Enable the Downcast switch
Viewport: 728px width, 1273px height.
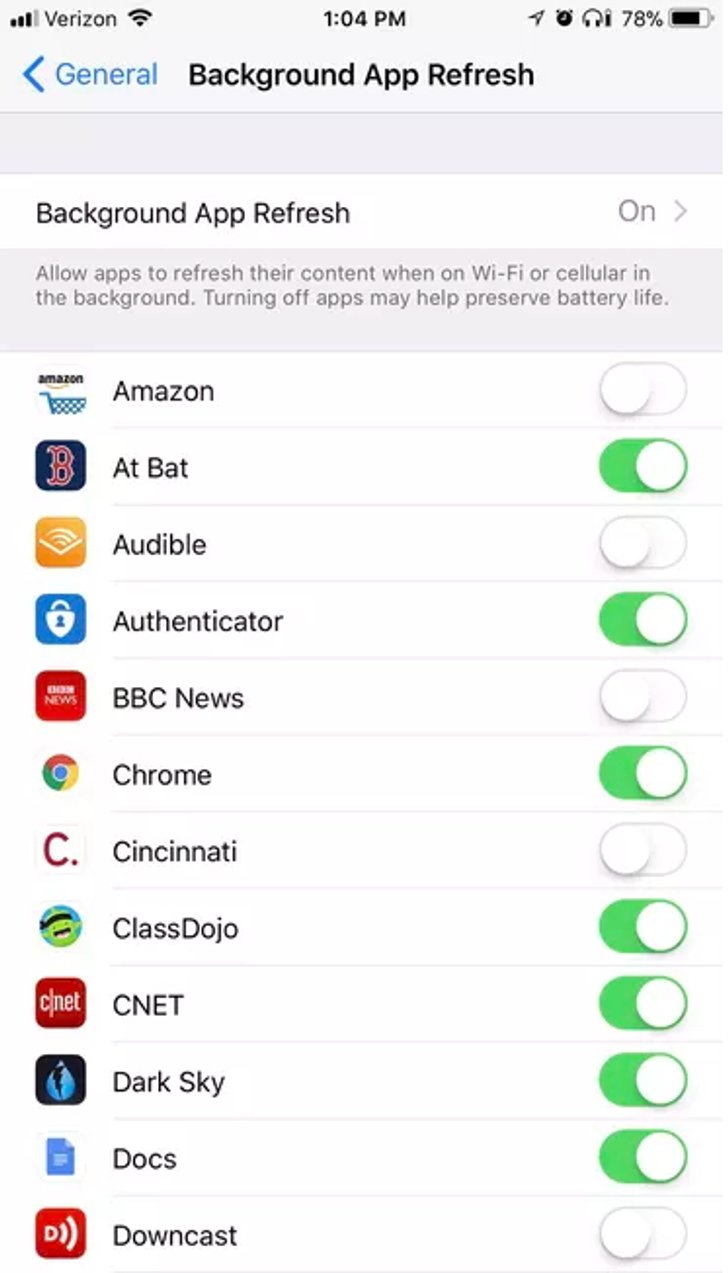[x=643, y=1234]
